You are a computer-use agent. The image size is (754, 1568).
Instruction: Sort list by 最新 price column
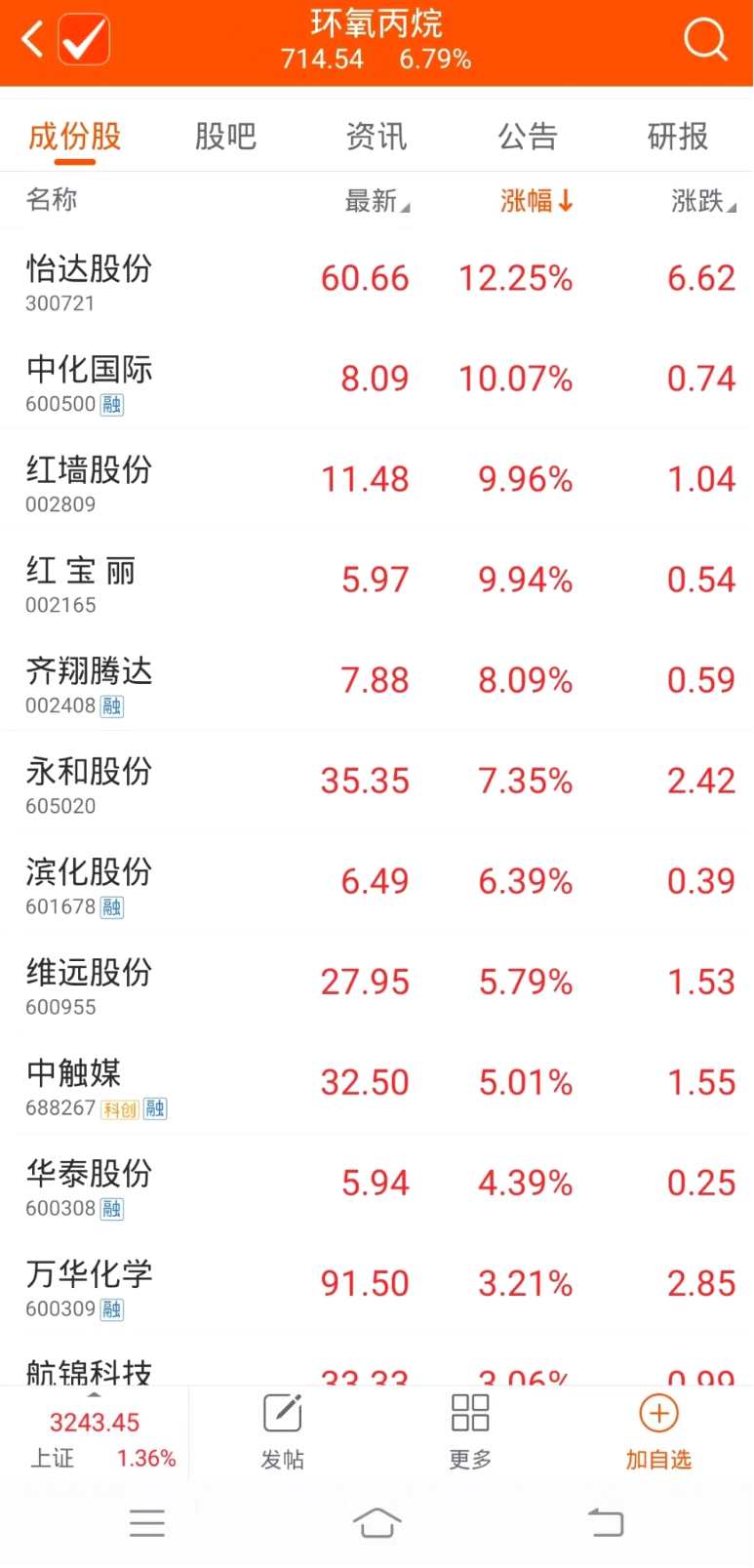coord(376,201)
